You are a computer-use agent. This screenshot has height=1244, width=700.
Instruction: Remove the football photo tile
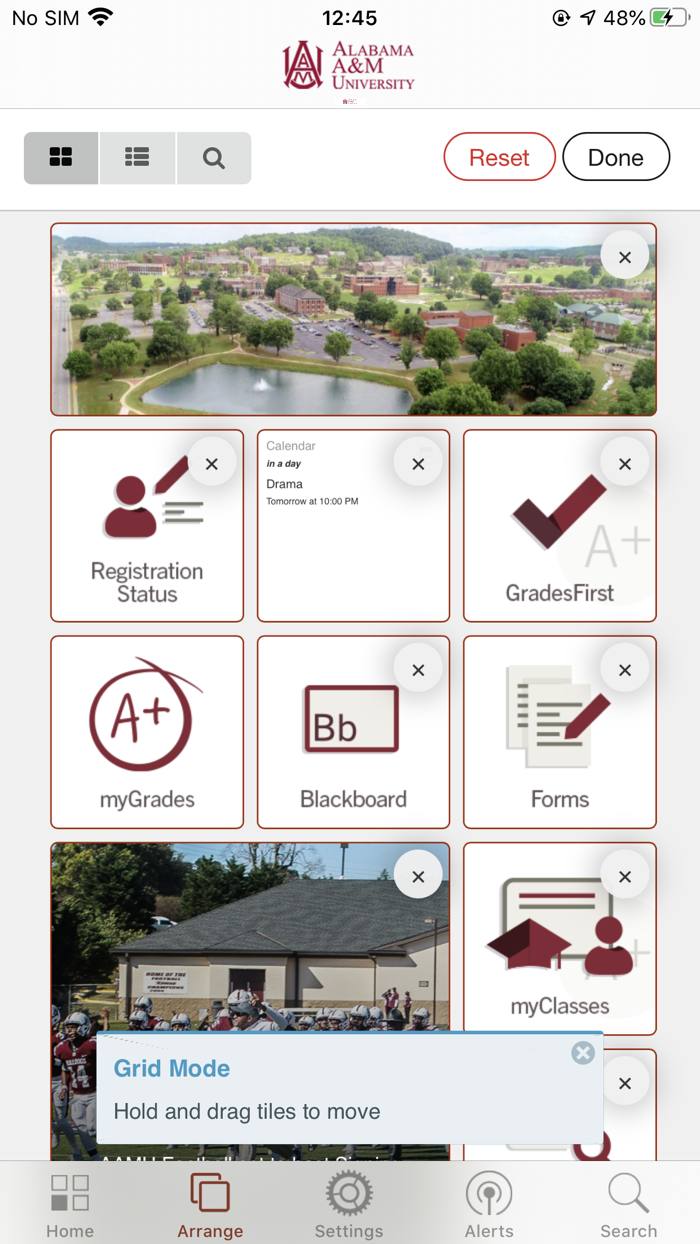pyautogui.click(x=418, y=877)
